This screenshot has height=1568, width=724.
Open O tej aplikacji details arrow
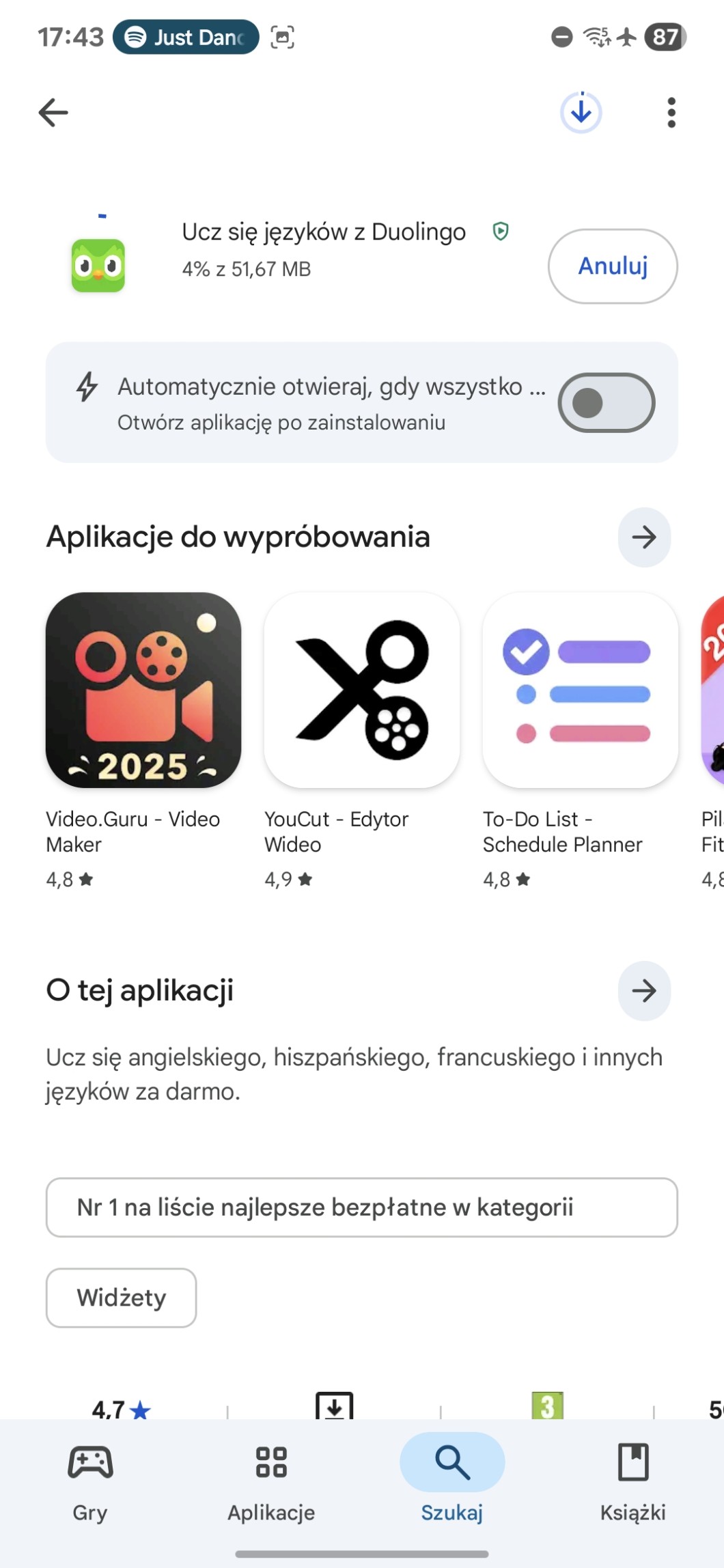(x=644, y=991)
